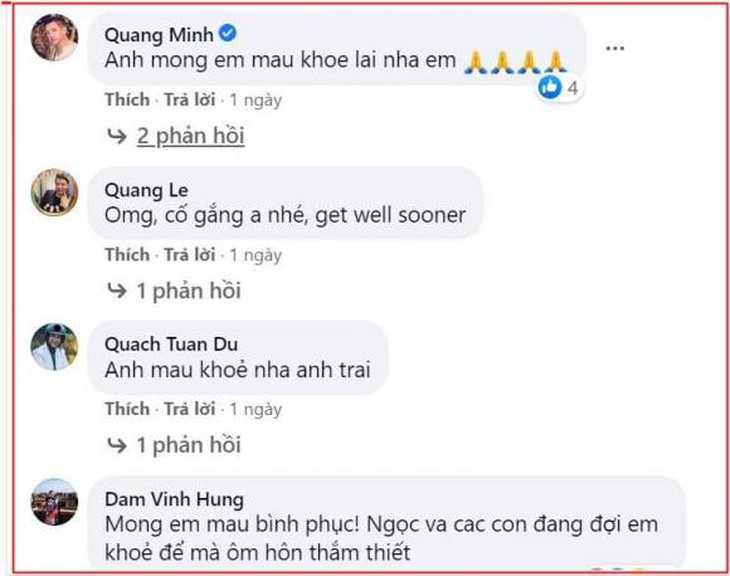Open Dam Vinh Hung's profile name
This screenshot has width=730, height=576.
[x=174, y=498]
